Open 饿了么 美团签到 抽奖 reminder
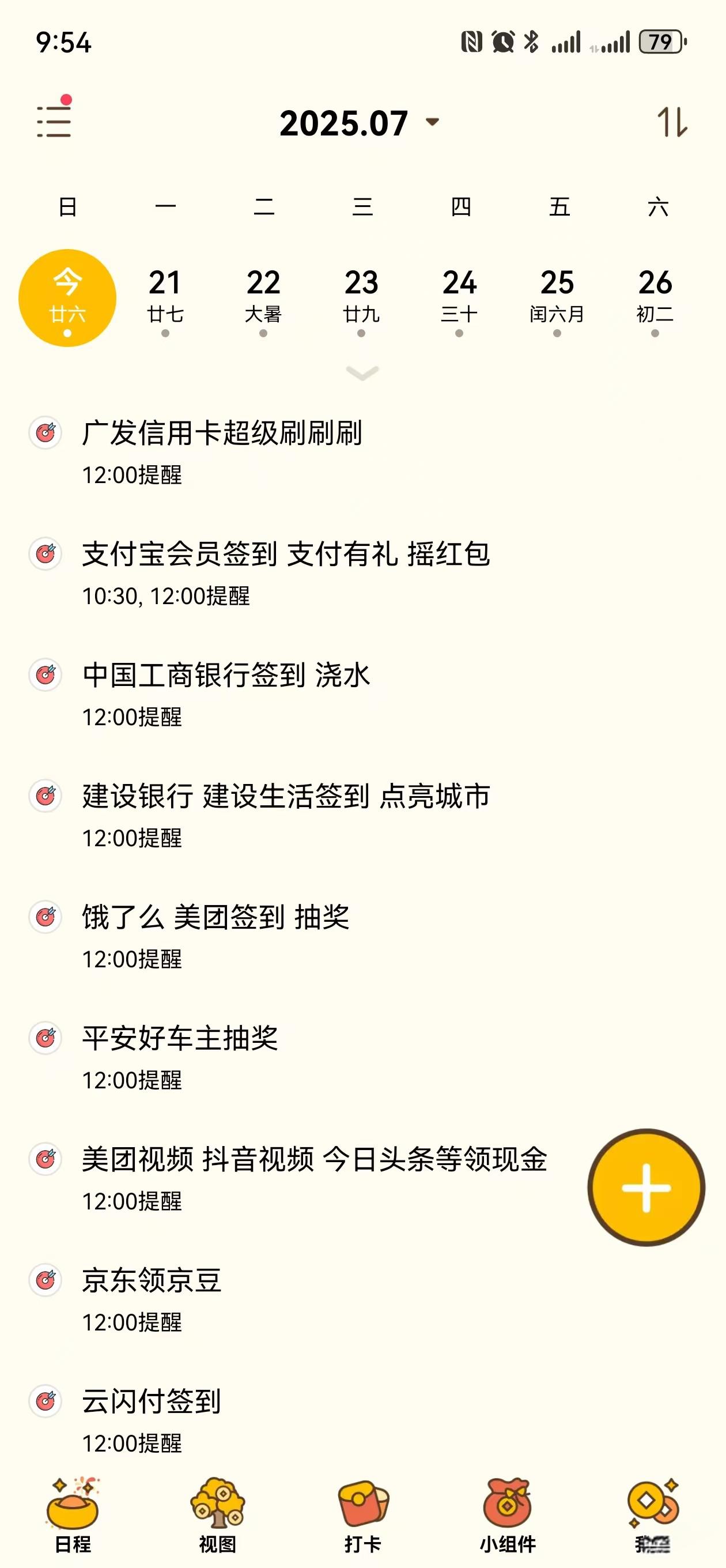Viewport: 726px width, 1568px height. (x=215, y=917)
